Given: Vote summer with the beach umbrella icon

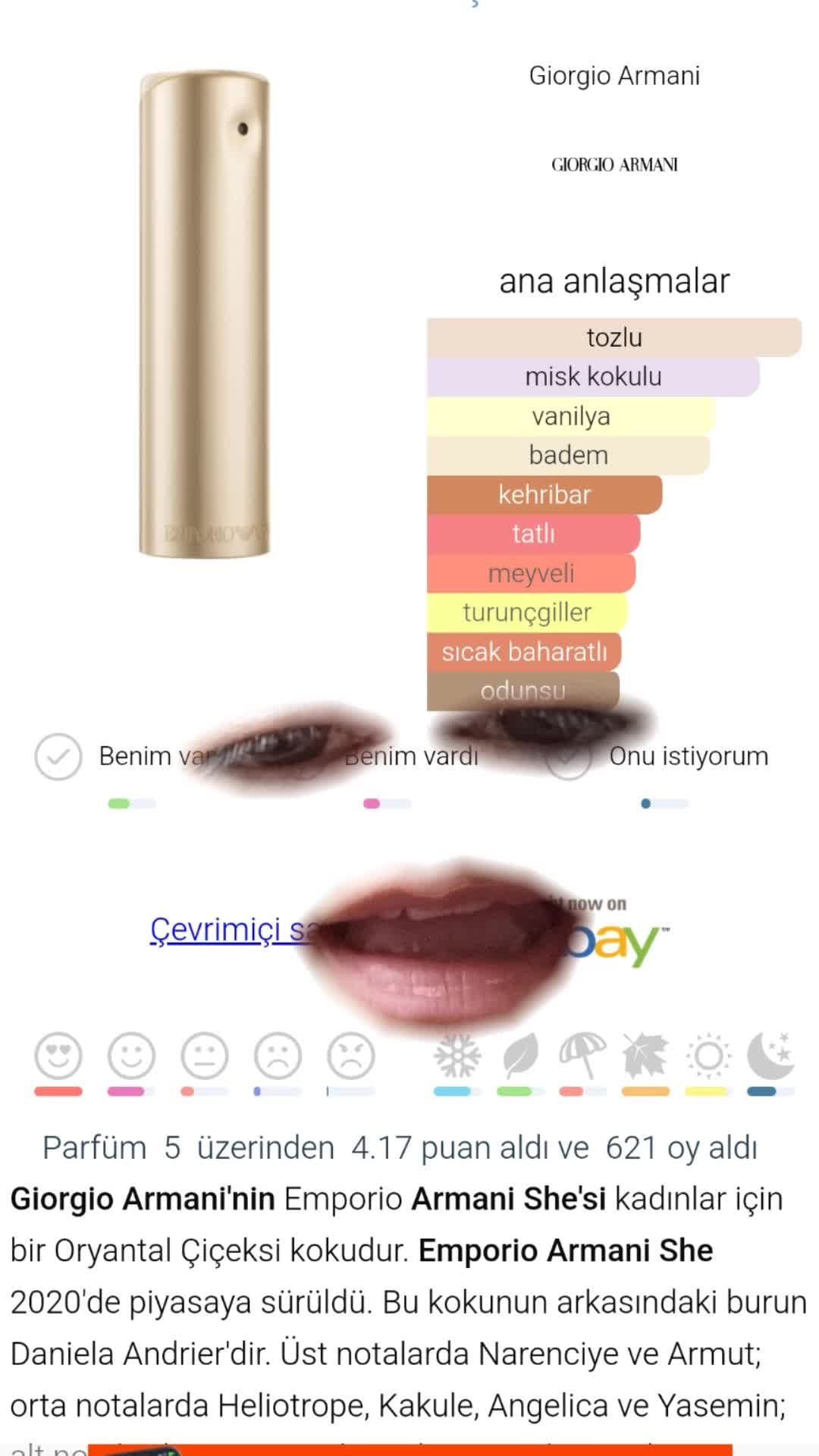Looking at the screenshot, I should coord(582,1056).
